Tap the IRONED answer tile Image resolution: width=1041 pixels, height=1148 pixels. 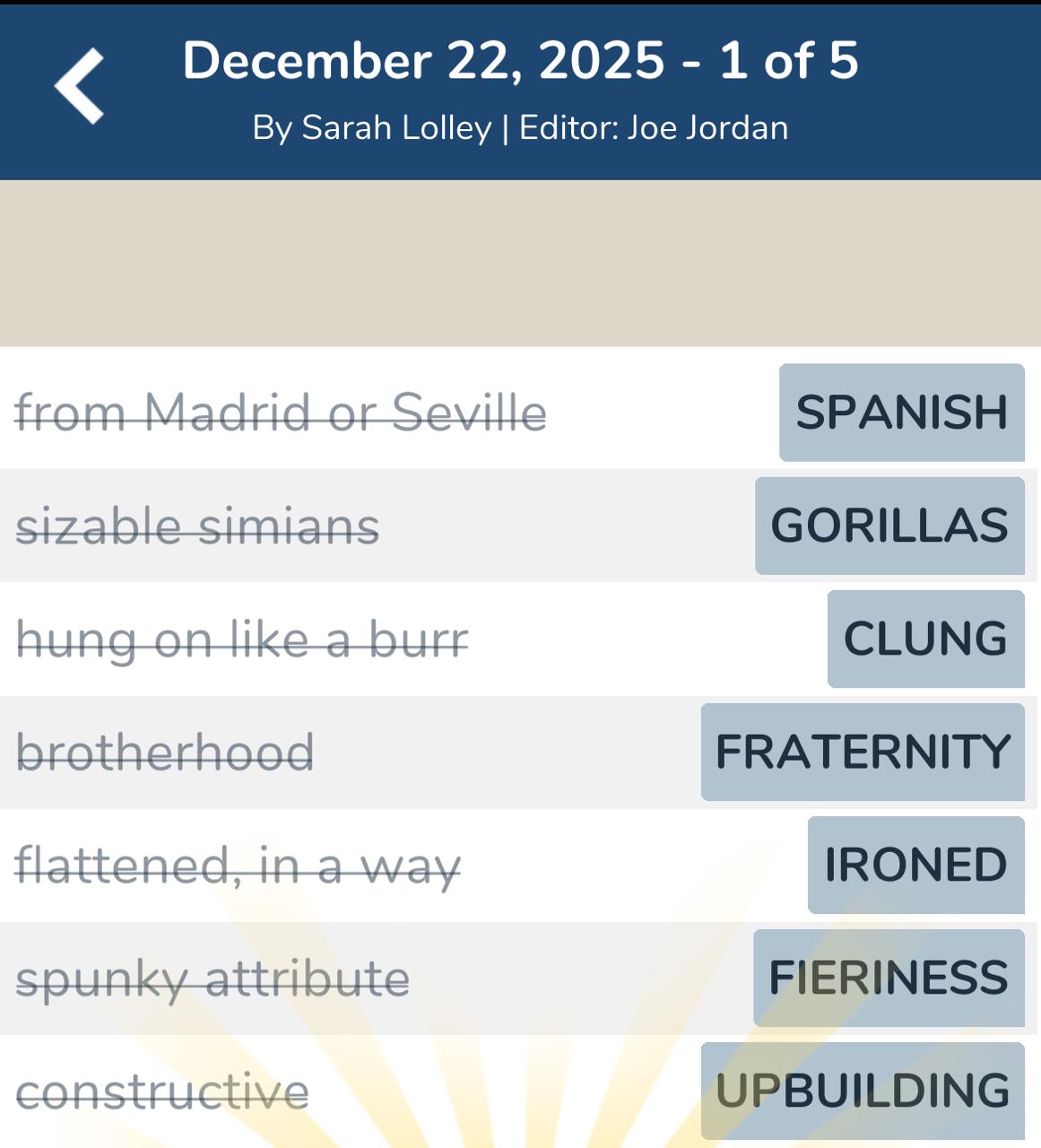(915, 865)
